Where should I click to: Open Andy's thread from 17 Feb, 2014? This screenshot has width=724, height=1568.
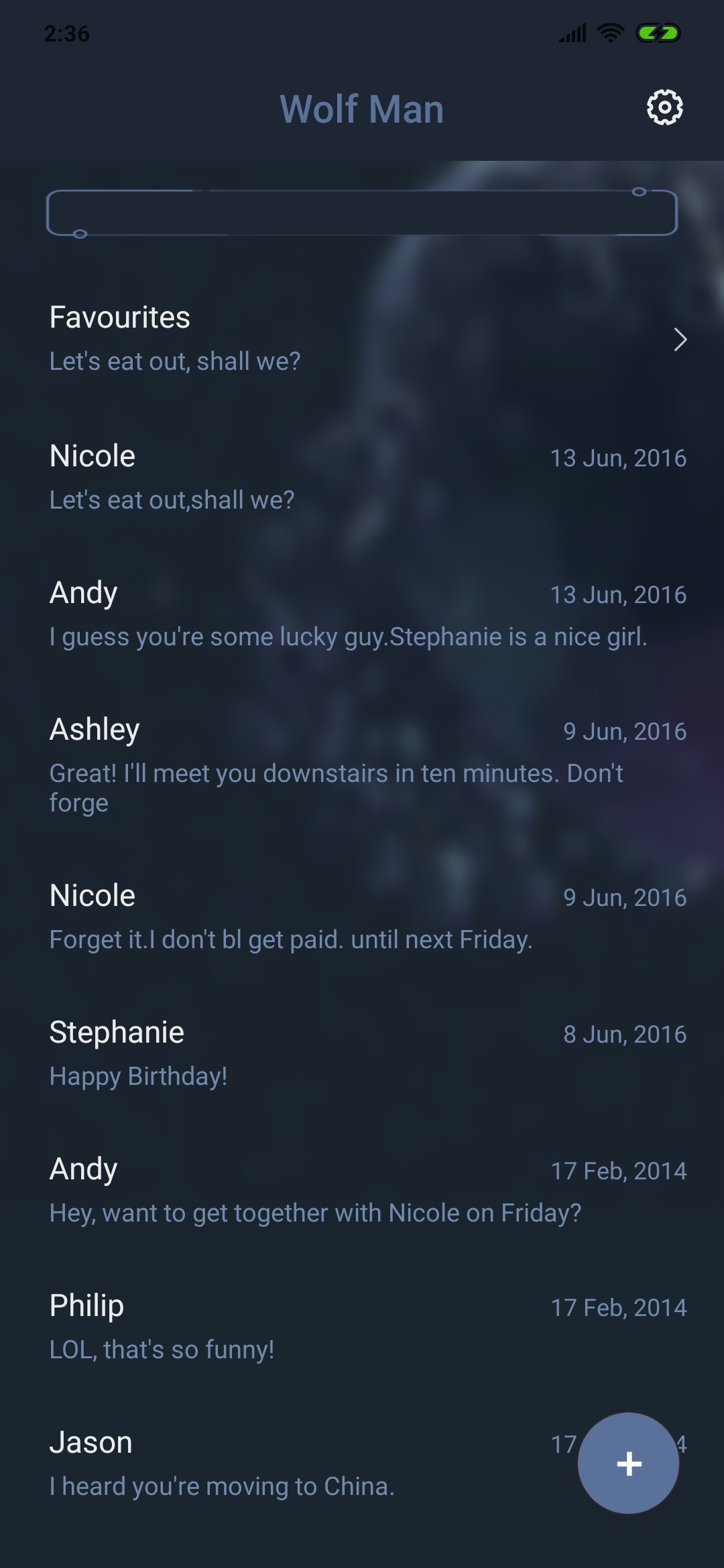pyautogui.click(x=362, y=1190)
